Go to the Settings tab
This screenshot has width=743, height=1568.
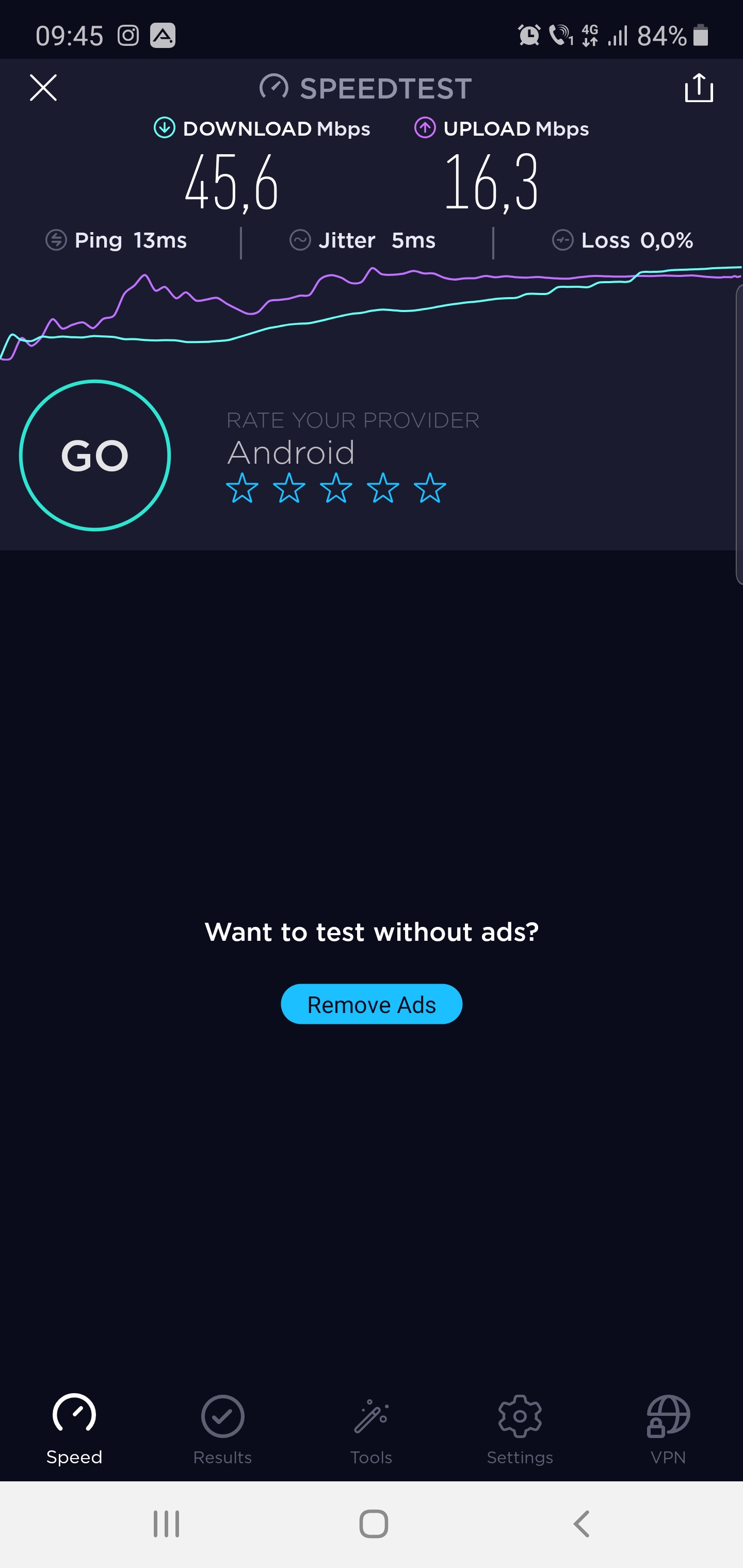pyautogui.click(x=520, y=1429)
